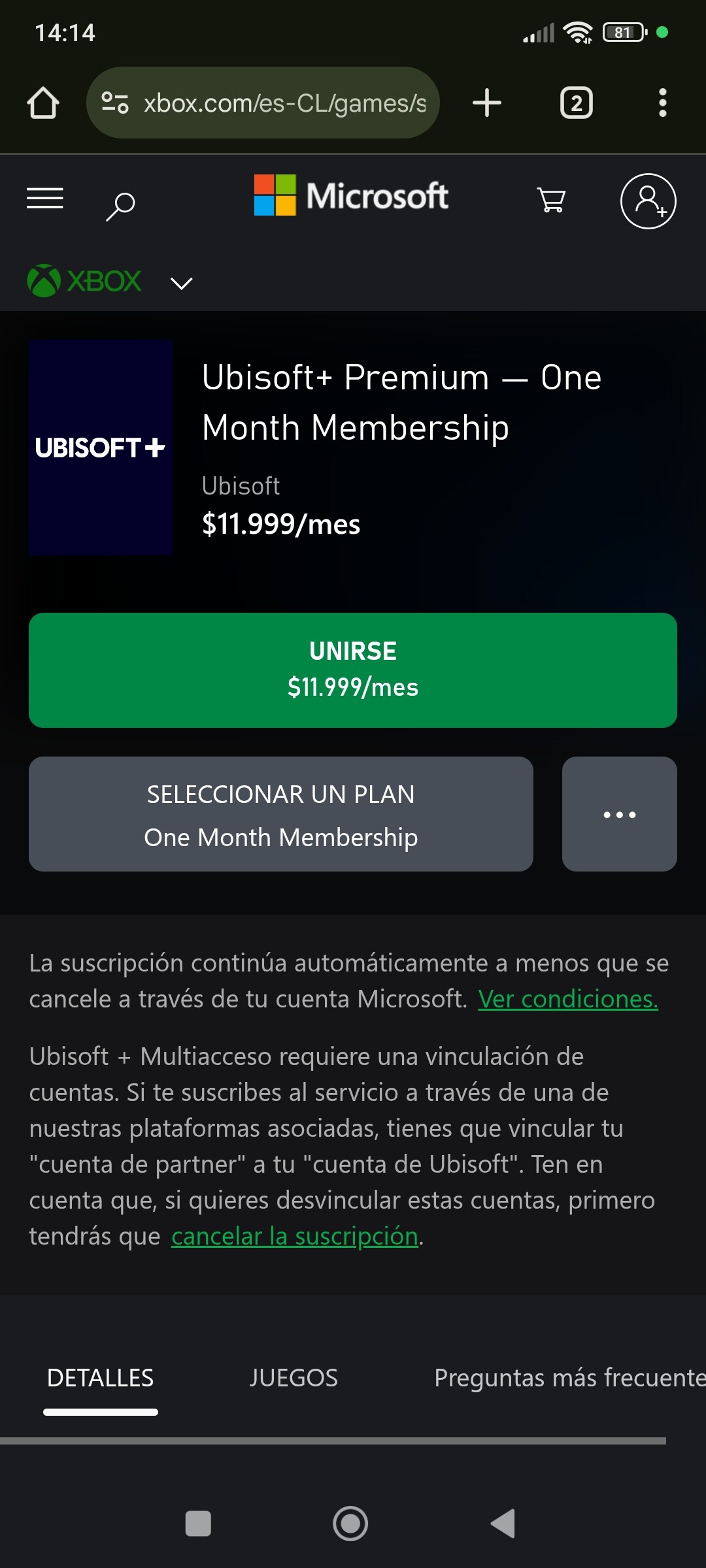This screenshot has width=706, height=1568.
Task: Sign in with the account icon
Action: pos(648,201)
